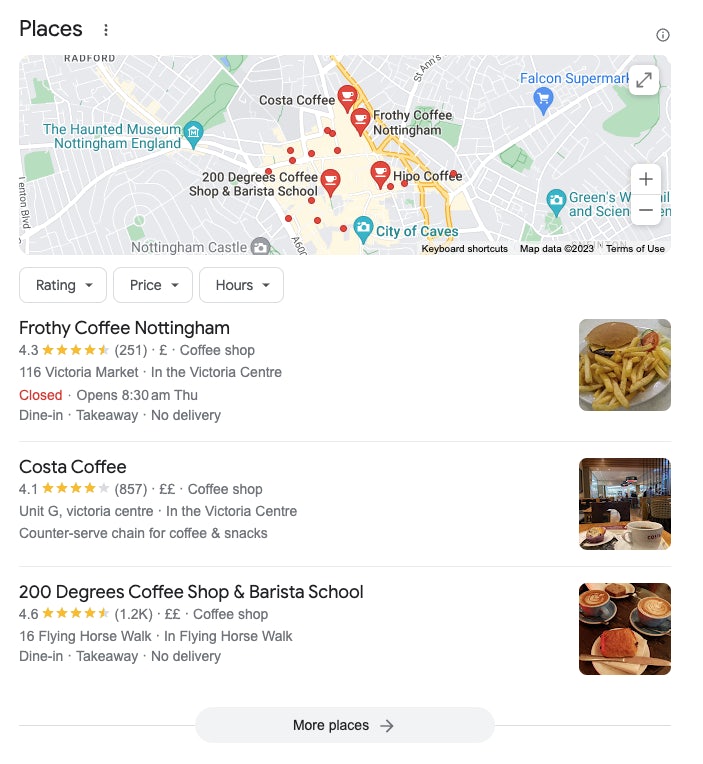Image resolution: width=703 pixels, height=764 pixels.
Task: View the 200 Degrees Coffee Shop photo
Action: point(624,629)
